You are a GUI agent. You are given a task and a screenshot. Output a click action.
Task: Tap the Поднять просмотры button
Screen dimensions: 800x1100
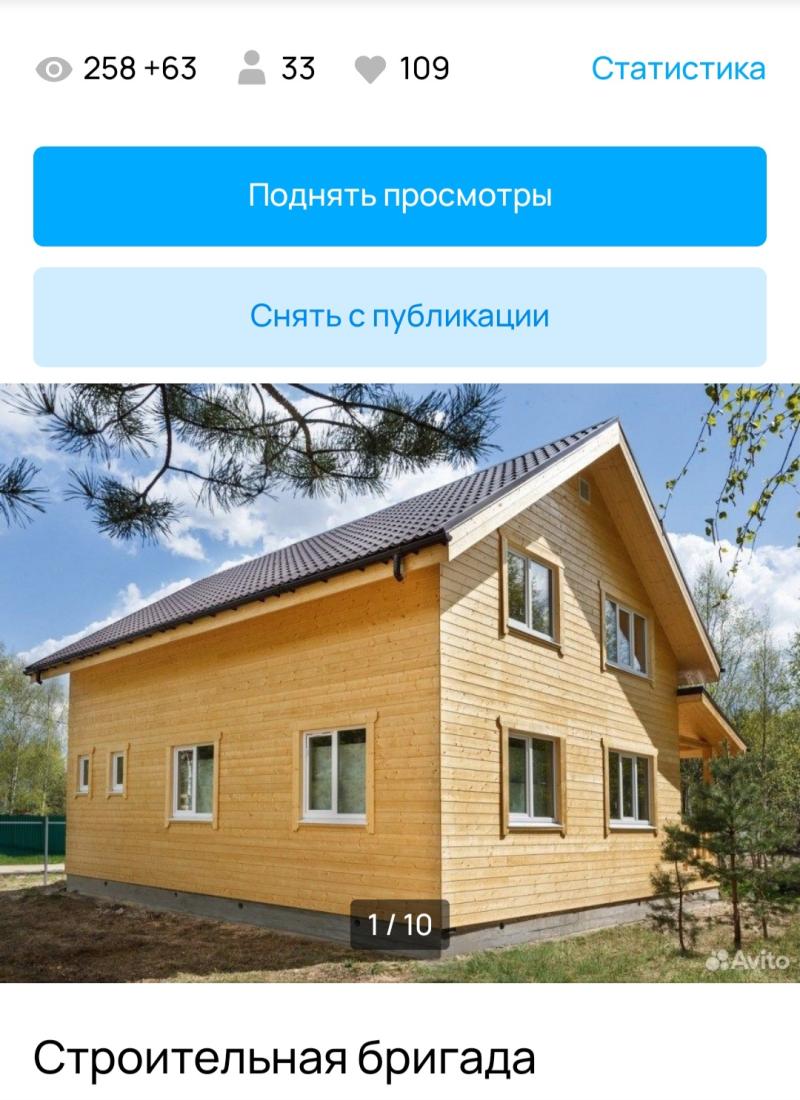click(x=400, y=196)
